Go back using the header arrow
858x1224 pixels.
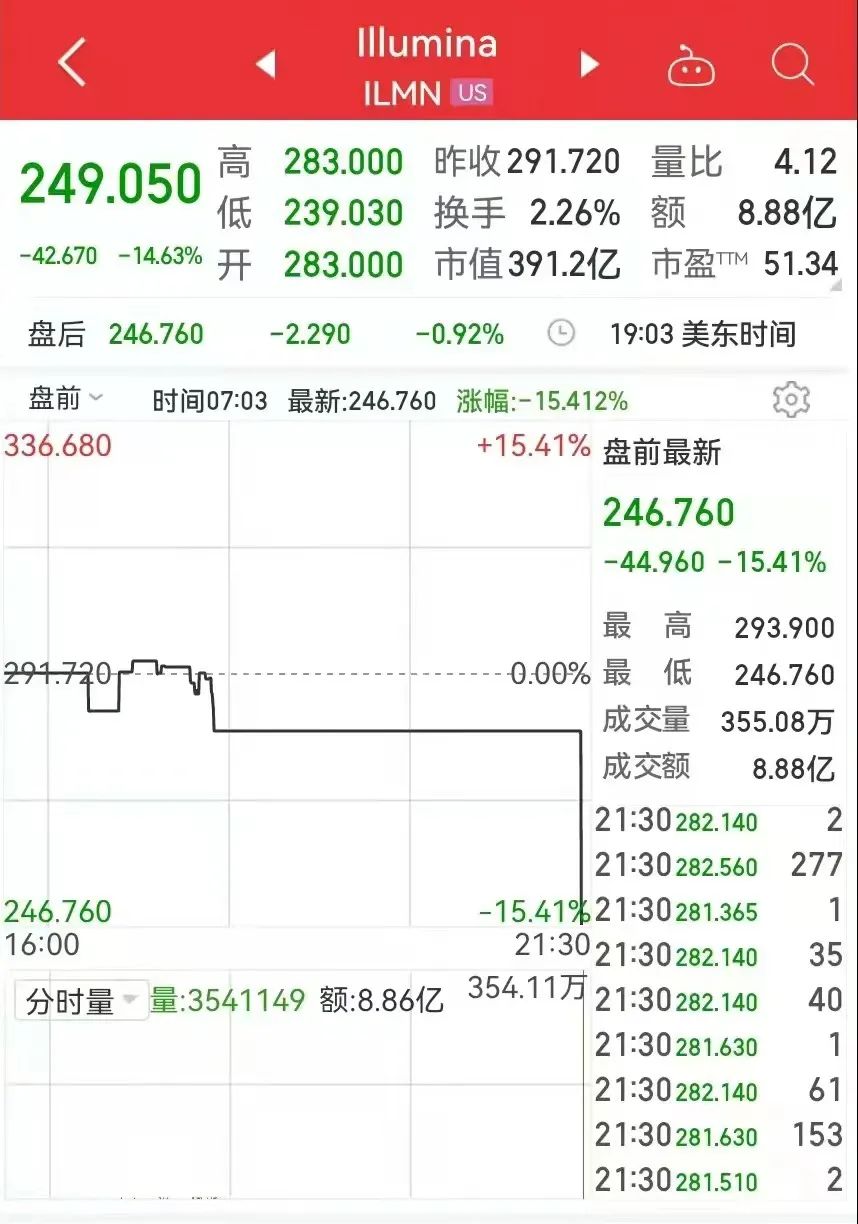point(72,64)
